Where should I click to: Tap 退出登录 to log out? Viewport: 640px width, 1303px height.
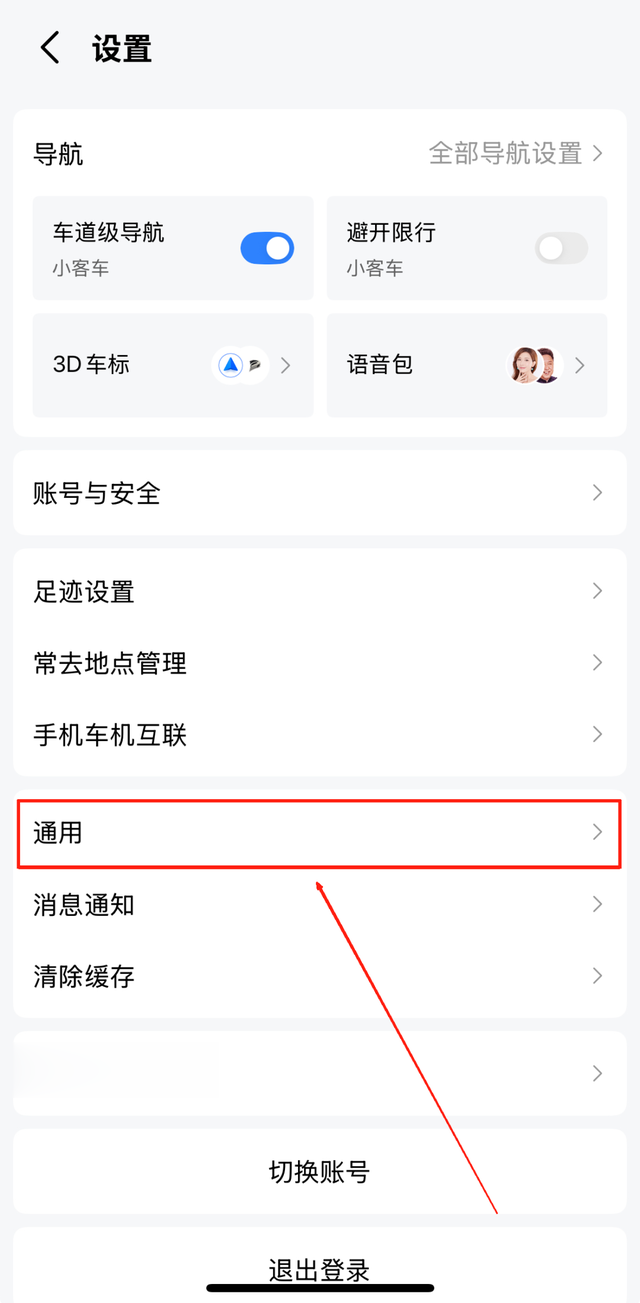320,1270
